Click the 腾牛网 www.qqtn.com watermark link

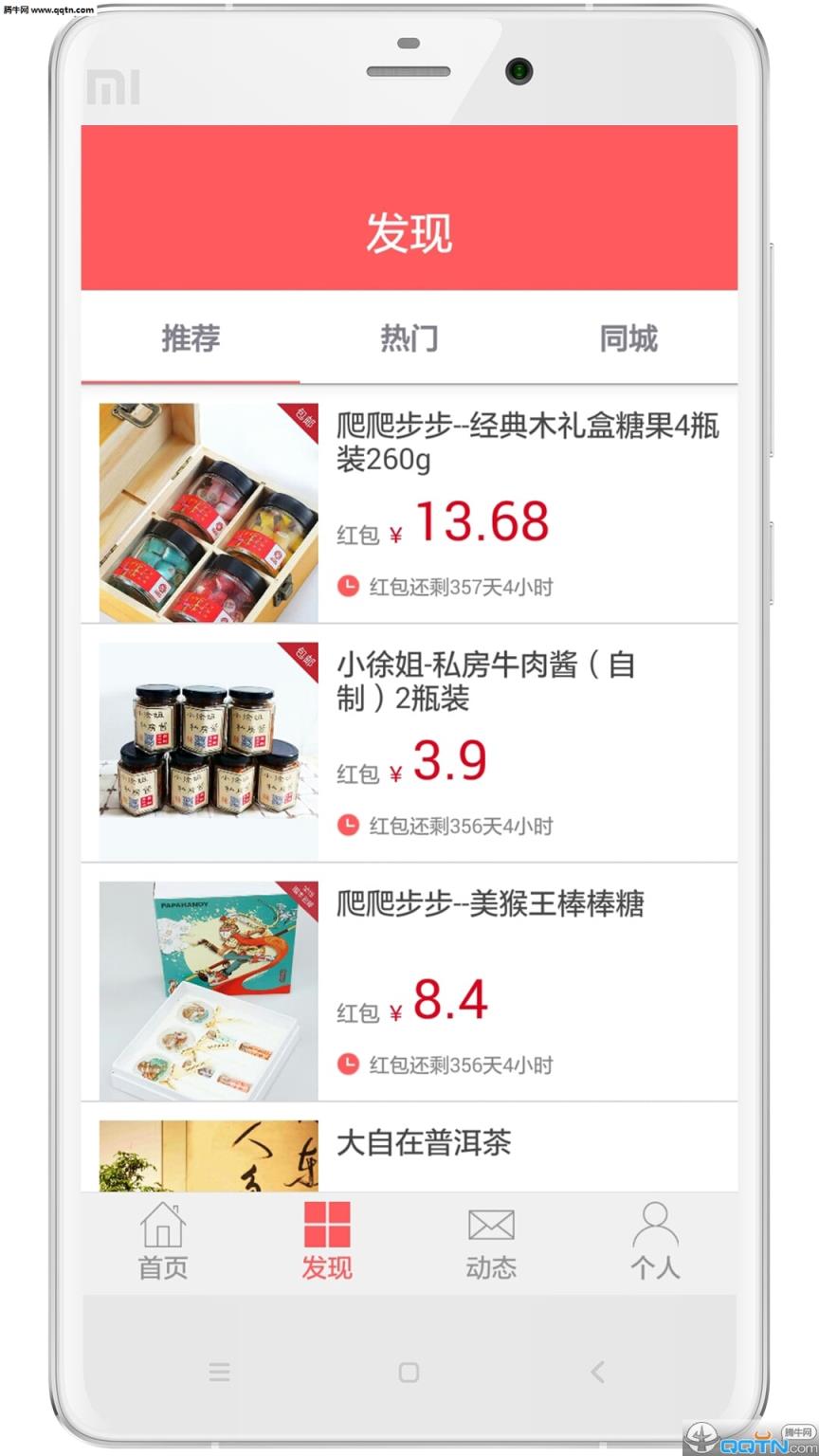click(45, 11)
